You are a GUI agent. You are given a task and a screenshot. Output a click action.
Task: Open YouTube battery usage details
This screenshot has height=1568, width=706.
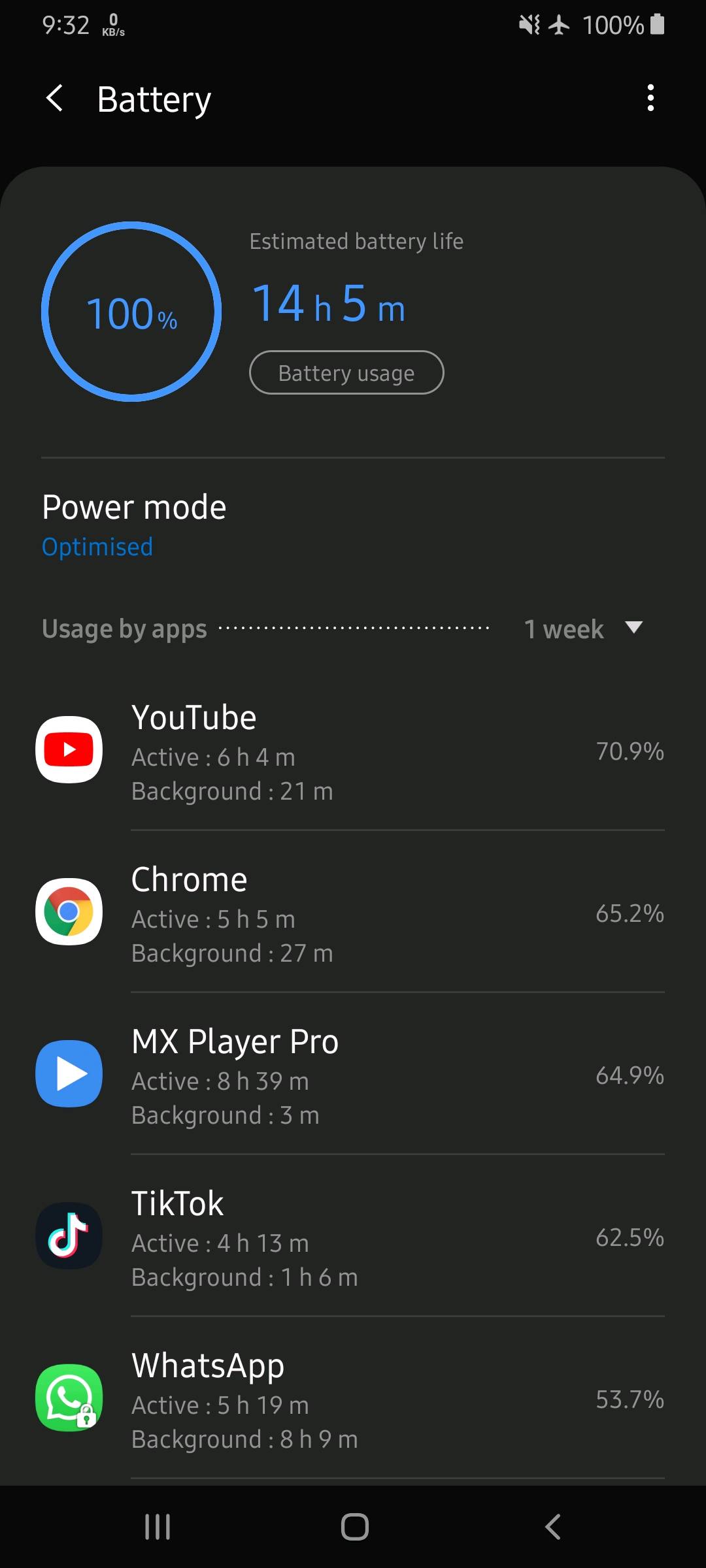point(353,751)
